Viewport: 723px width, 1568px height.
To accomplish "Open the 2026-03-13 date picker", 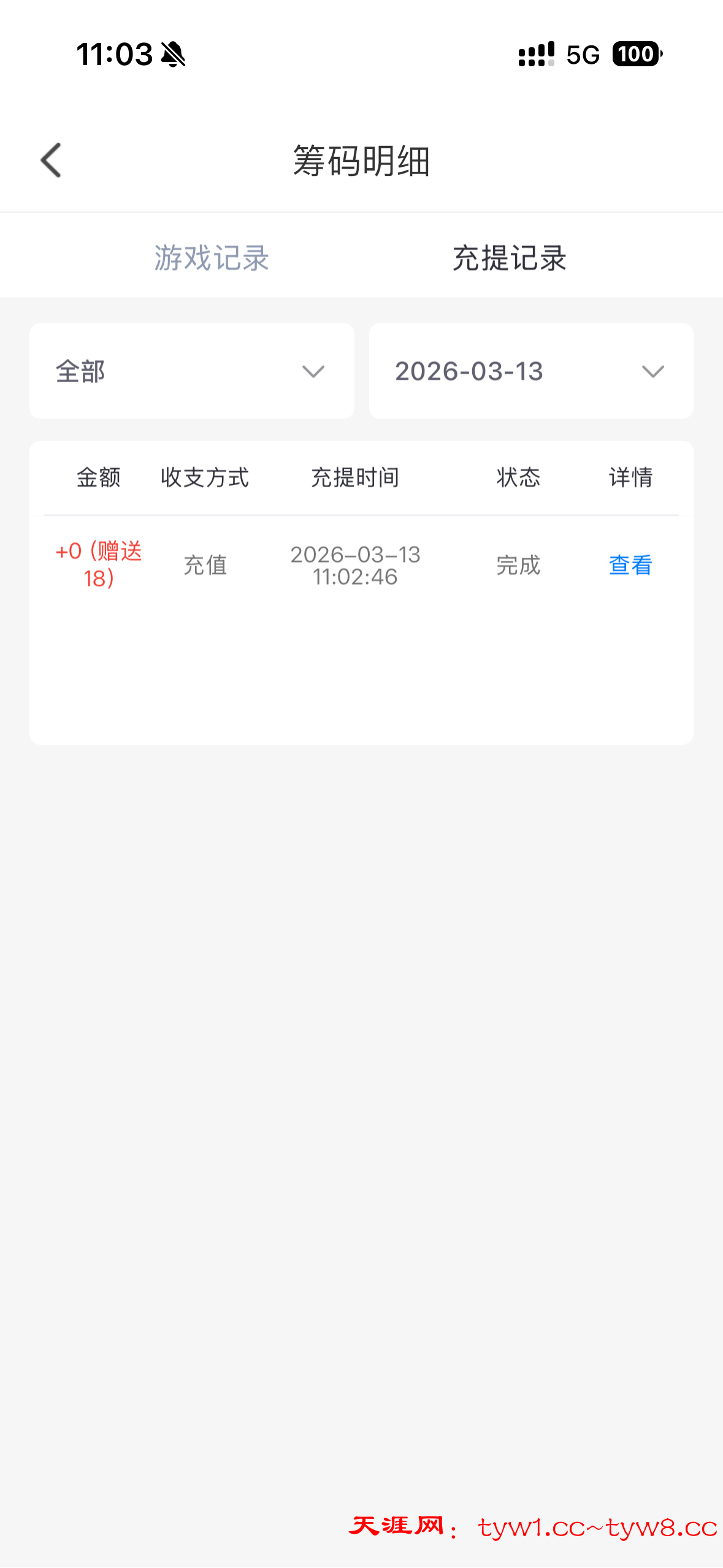I will [530, 371].
